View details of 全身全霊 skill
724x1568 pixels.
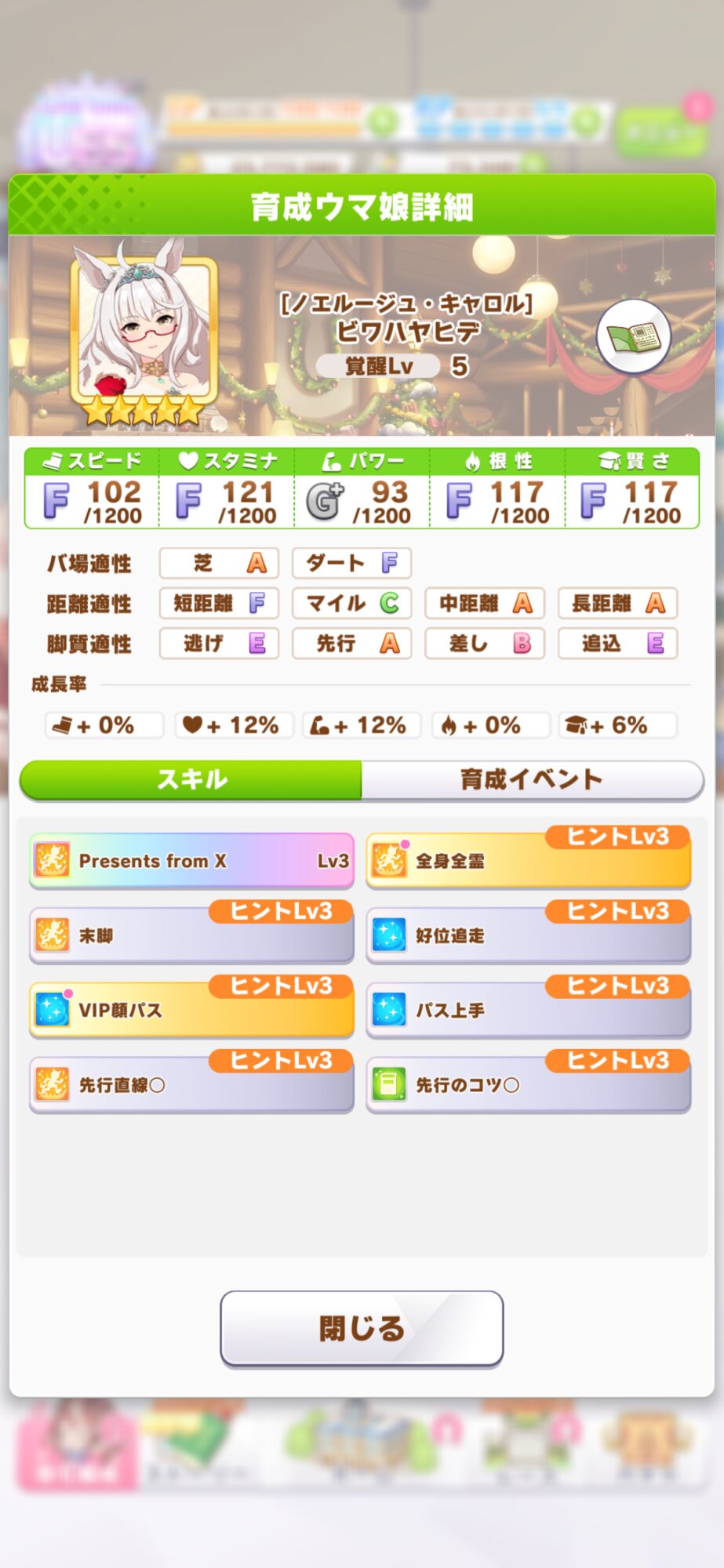528,861
